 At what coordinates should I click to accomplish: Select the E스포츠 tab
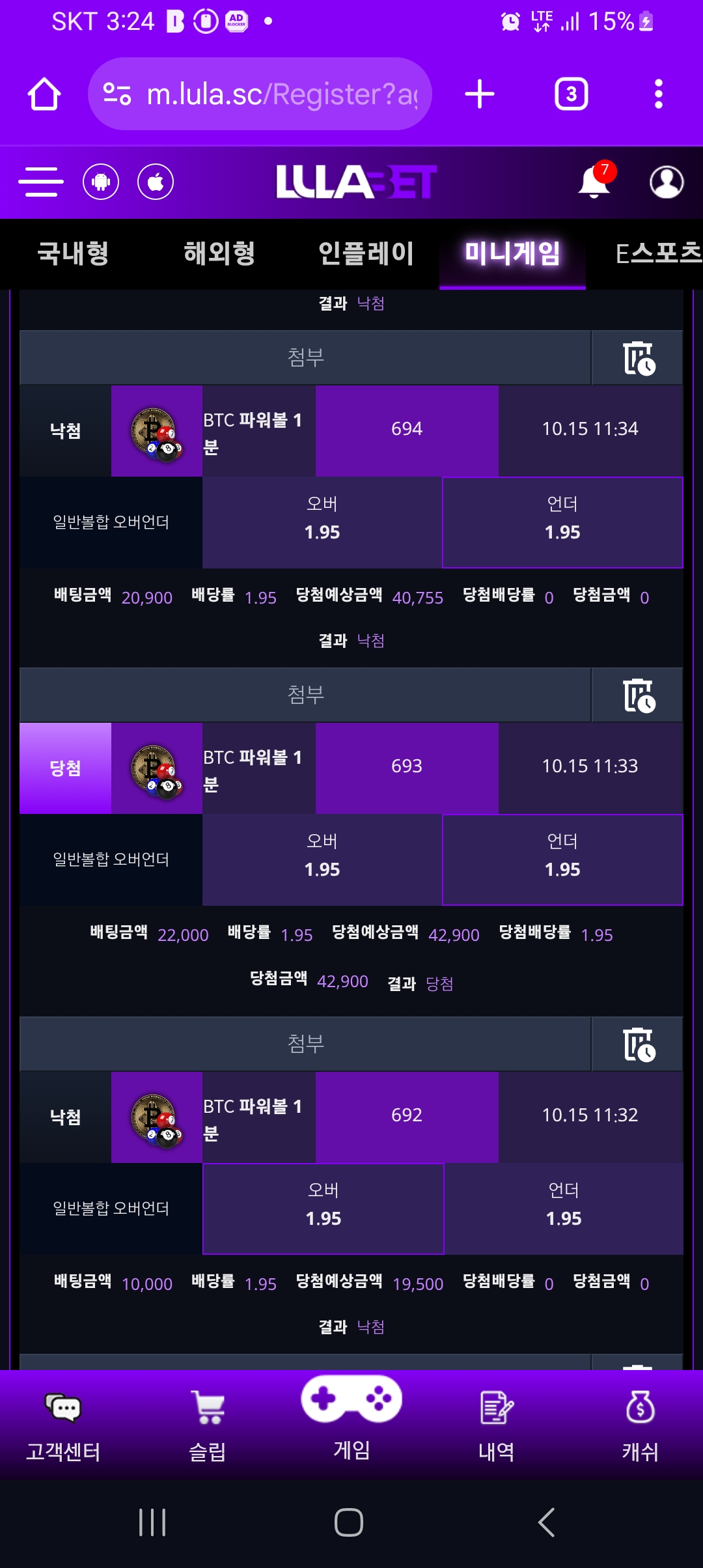659,253
